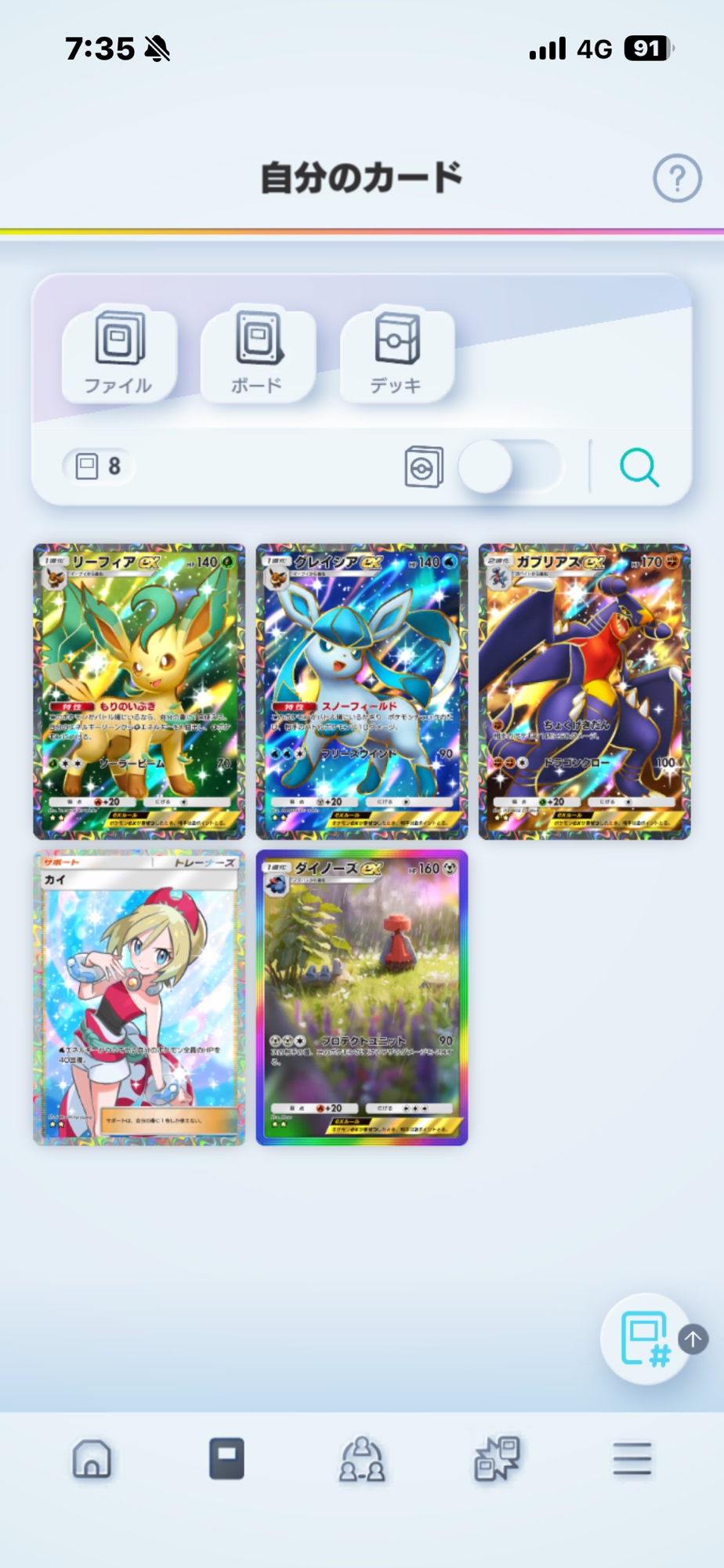Tap the scroll-to-top arrow
Screen dimensions: 724x1568
[x=693, y=1339]
